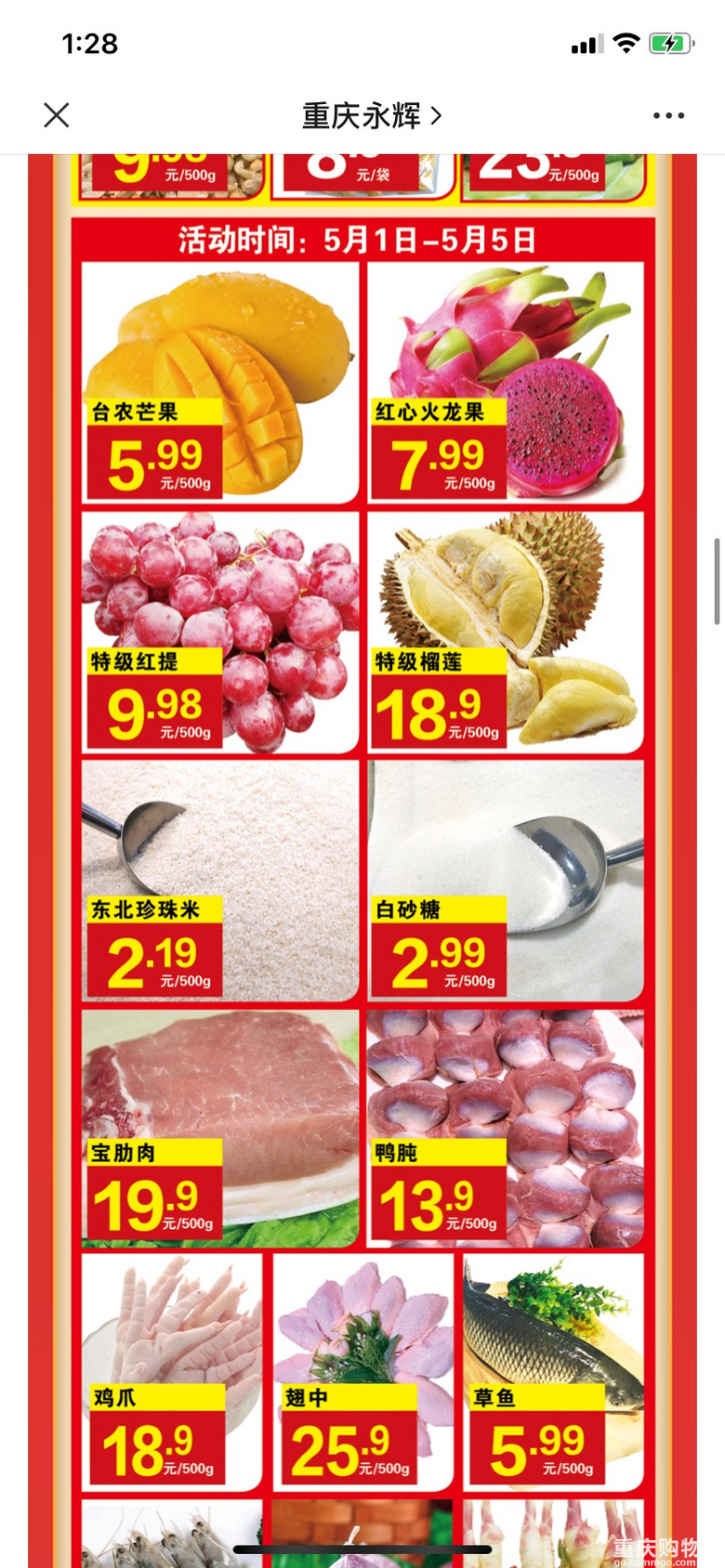This screenshot has height=1568, width=725.
Task: Open the three-dot more options menu
Action: (668, 116)
